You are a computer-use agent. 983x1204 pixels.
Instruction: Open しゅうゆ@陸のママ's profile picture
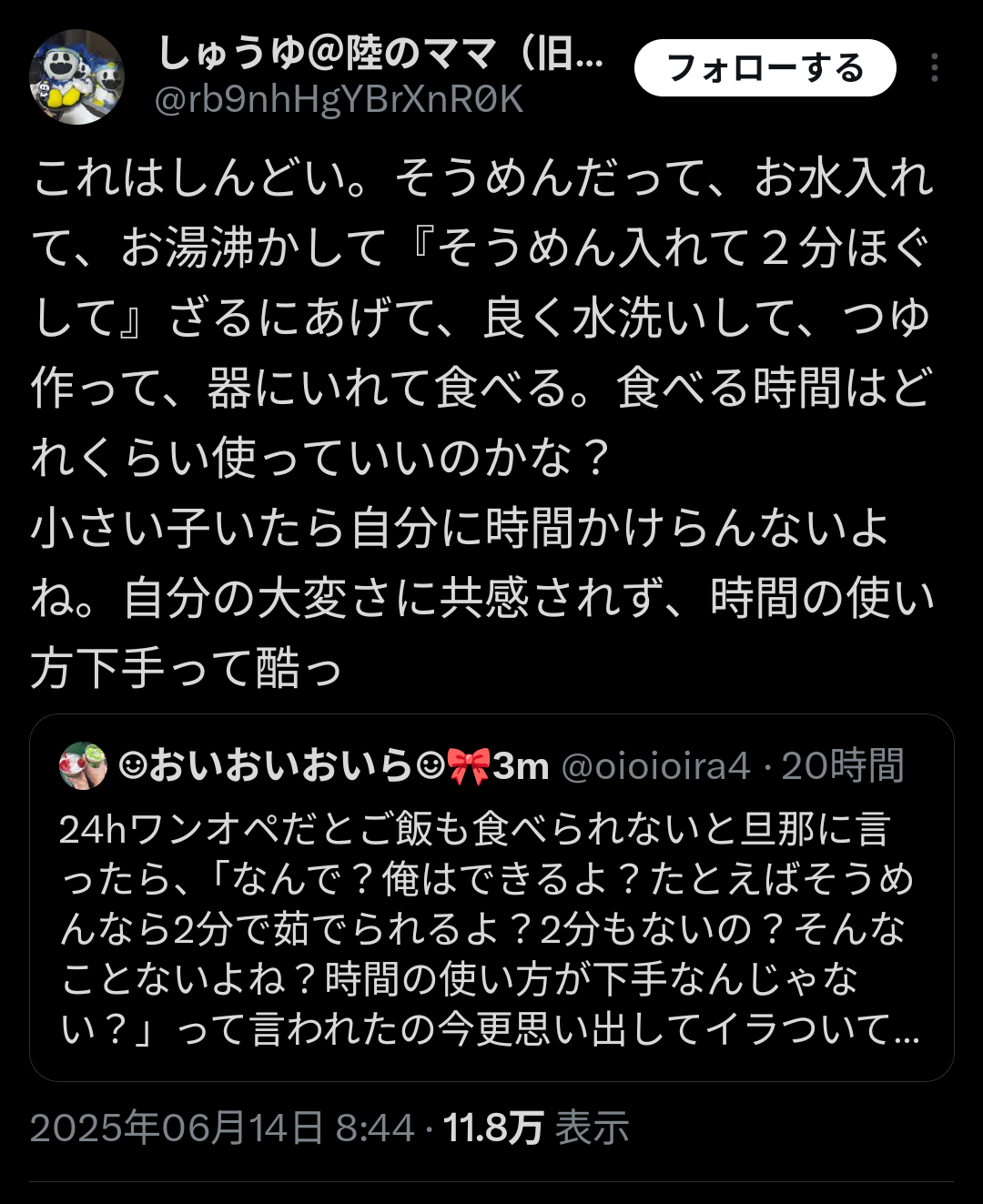coord(76,76)
